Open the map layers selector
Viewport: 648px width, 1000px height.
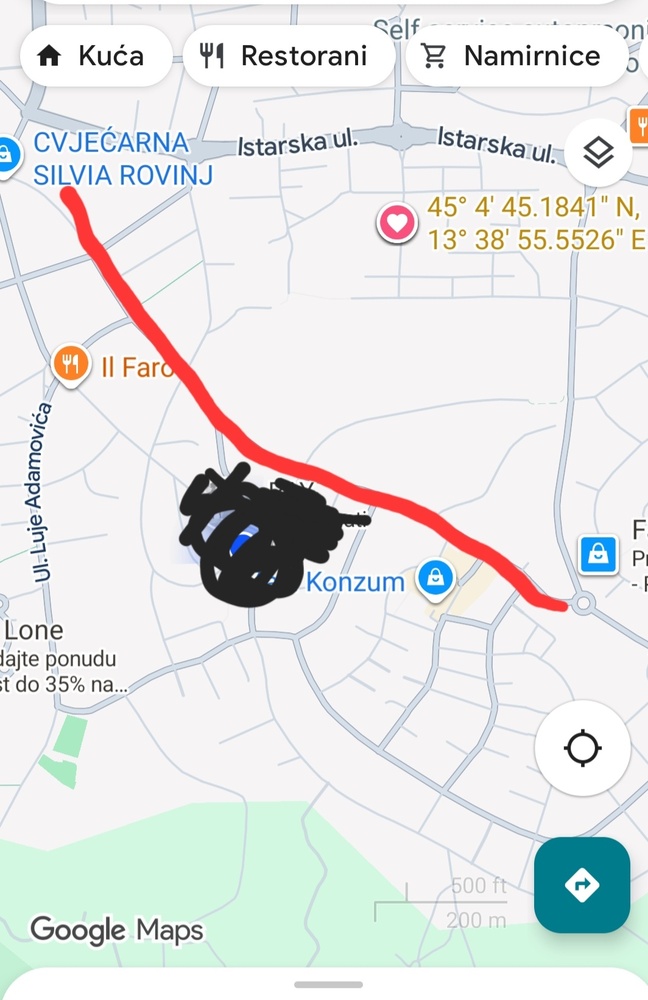pos(598,152)
